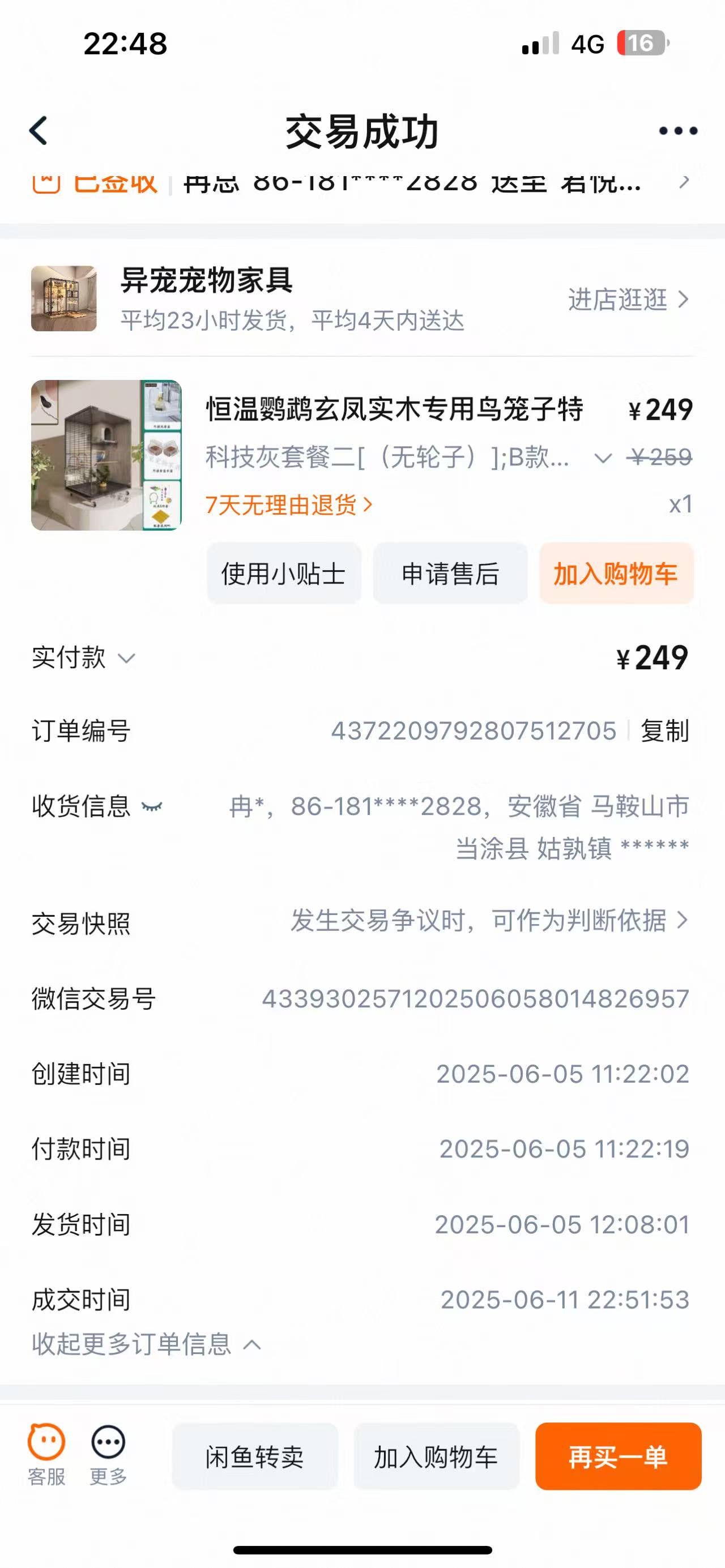
Task: Copy the order number with 复制
Action: click(x=665, y=731)
